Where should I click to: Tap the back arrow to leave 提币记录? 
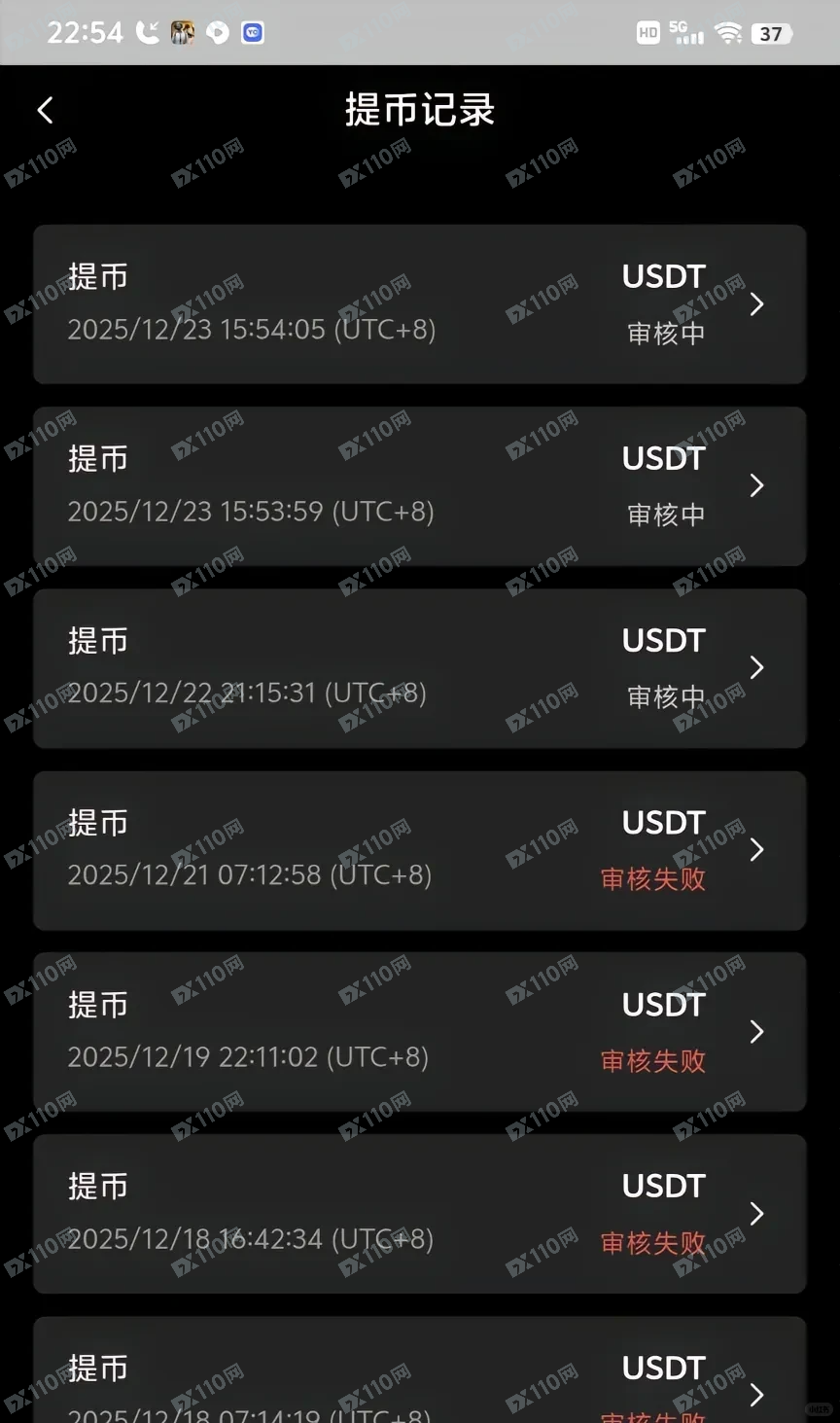(46, 110)
